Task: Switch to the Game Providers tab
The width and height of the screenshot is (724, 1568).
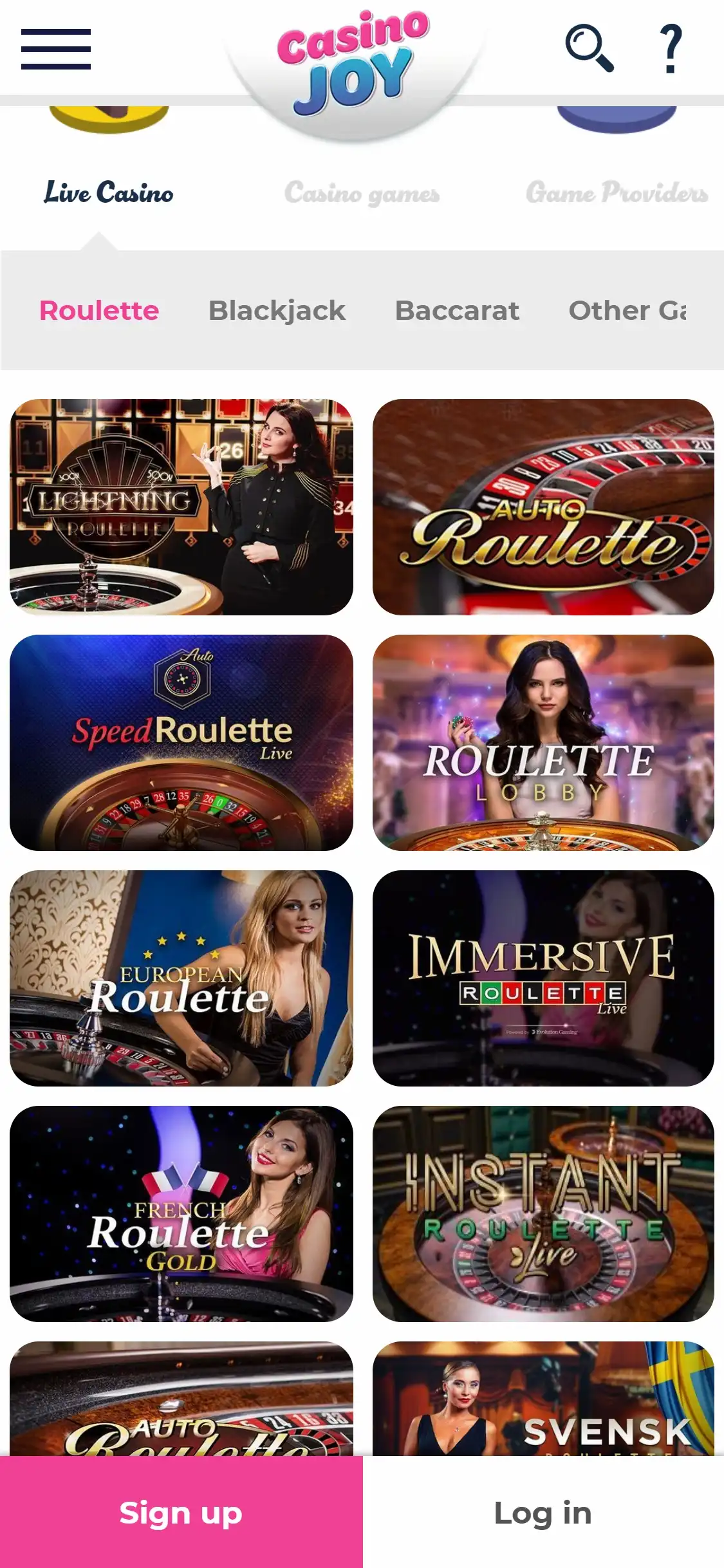Action: (x=617, y=192)
